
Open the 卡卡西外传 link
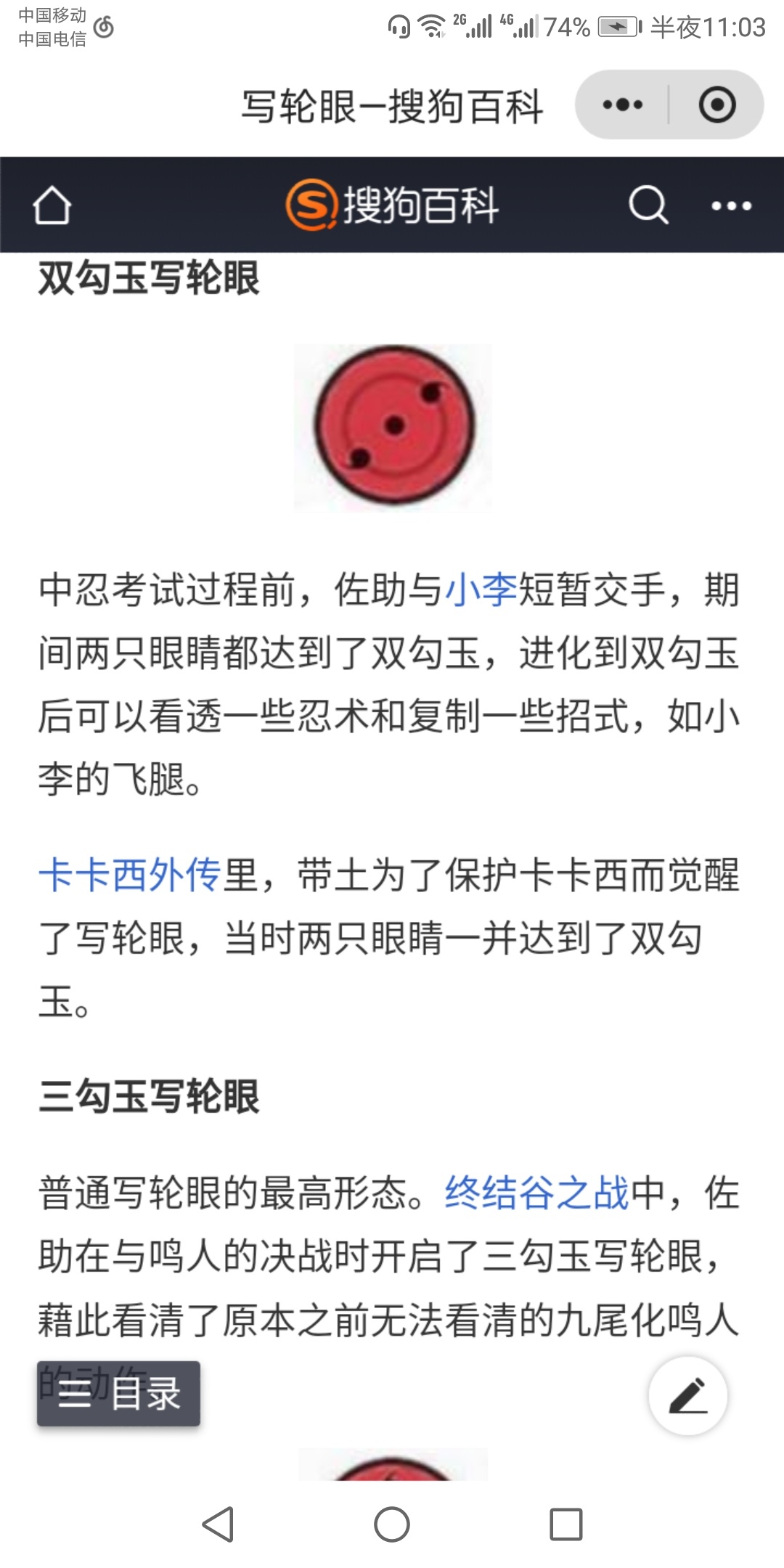pyautogui.click(x=129, y=875)
